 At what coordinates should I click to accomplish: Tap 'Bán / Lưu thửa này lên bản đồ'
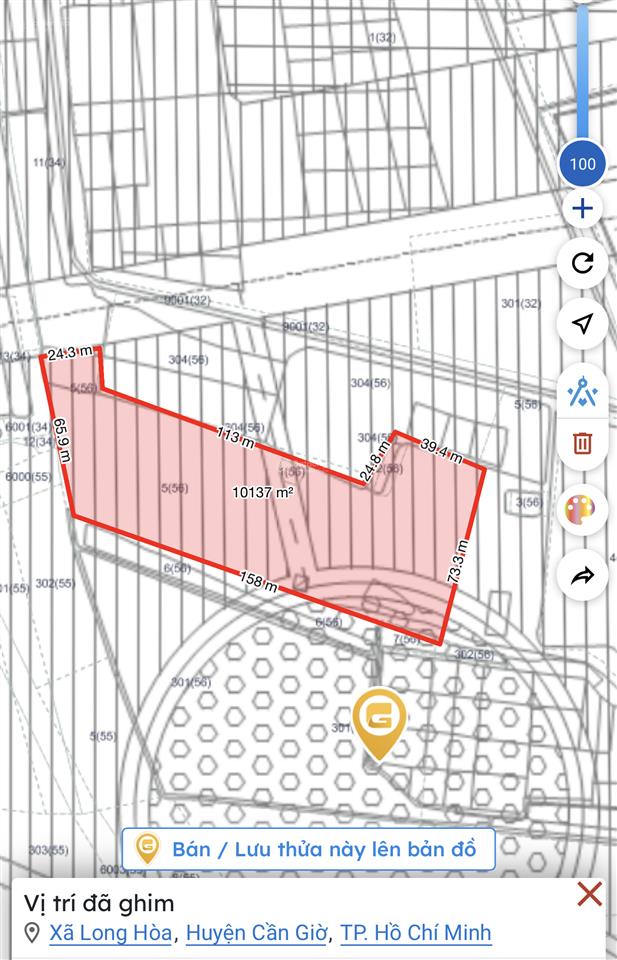click(308, 851)
